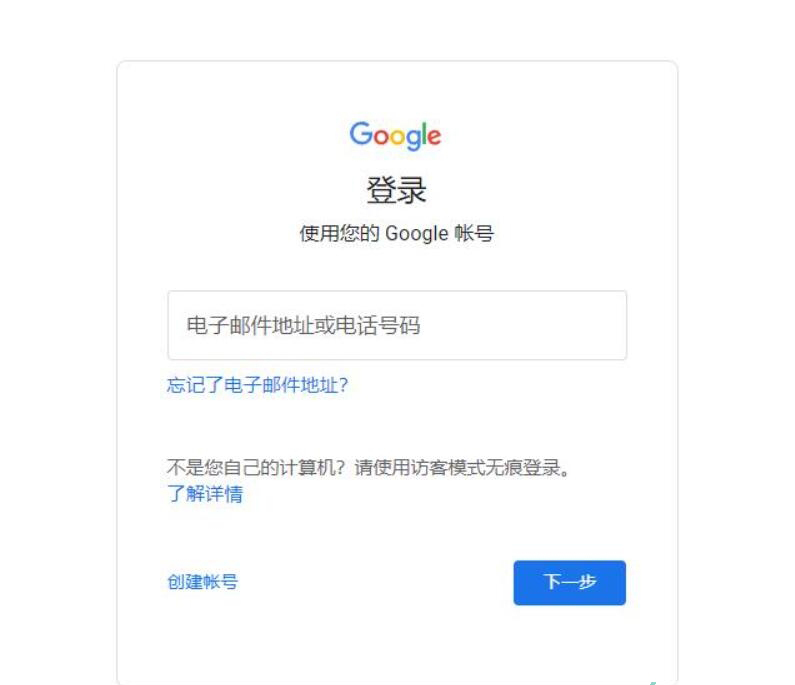Screen dimensions: 795x685
Task: Focus the email or phone number field
Action: coord(397,326)
